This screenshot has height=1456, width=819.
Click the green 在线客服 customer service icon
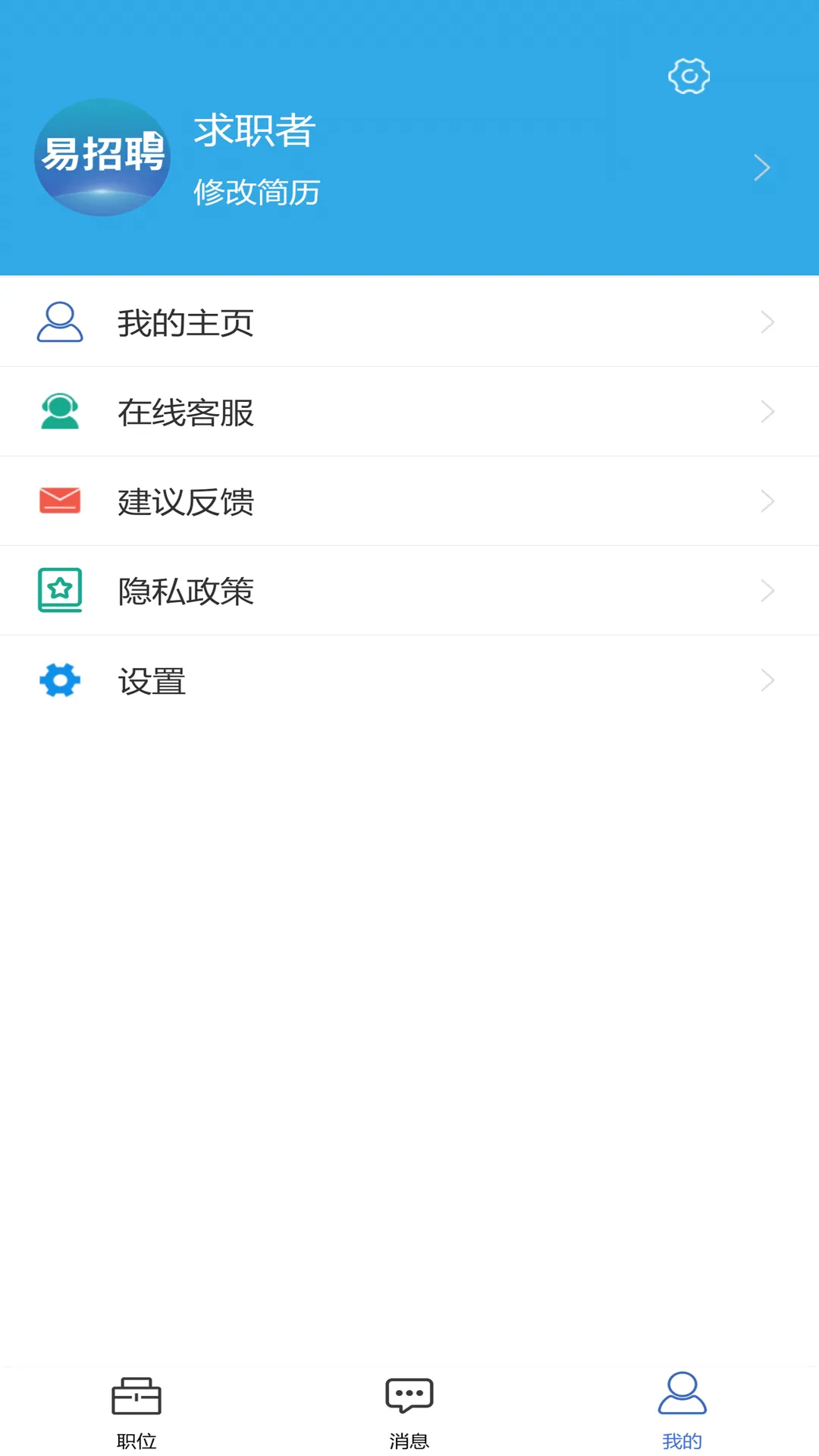59,411
